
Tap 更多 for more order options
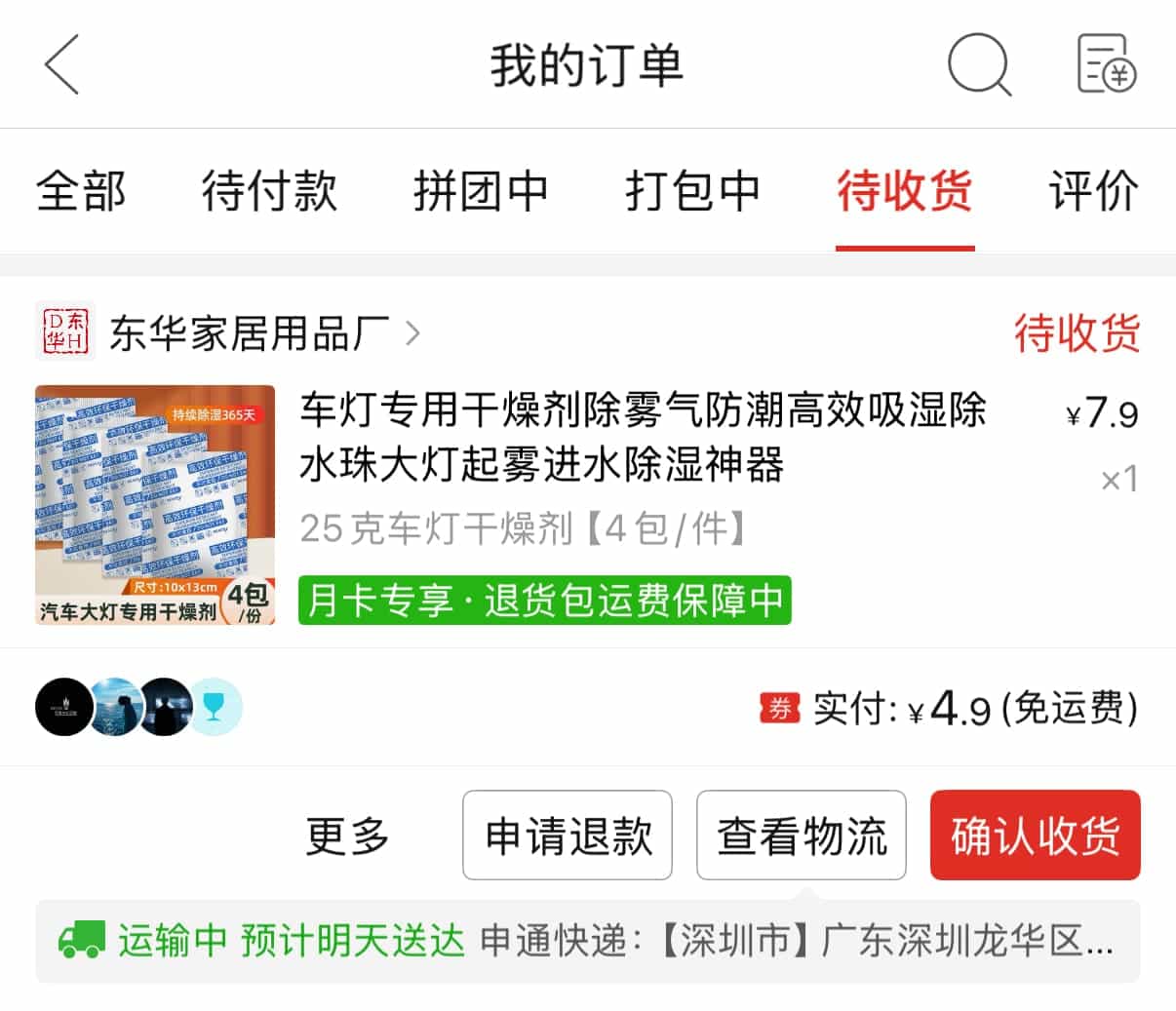[x=347, y=836]
